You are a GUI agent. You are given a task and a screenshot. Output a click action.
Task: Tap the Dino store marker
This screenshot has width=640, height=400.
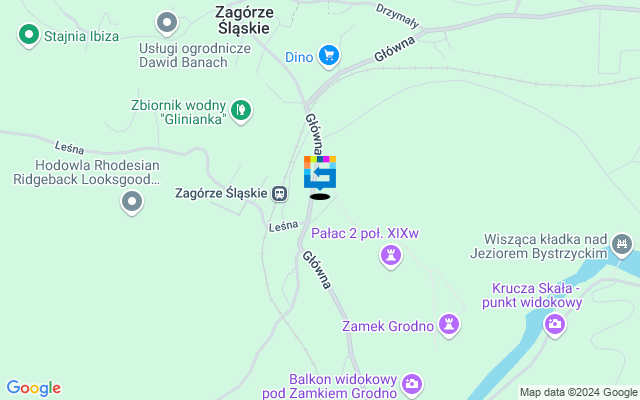click(328, 56)
